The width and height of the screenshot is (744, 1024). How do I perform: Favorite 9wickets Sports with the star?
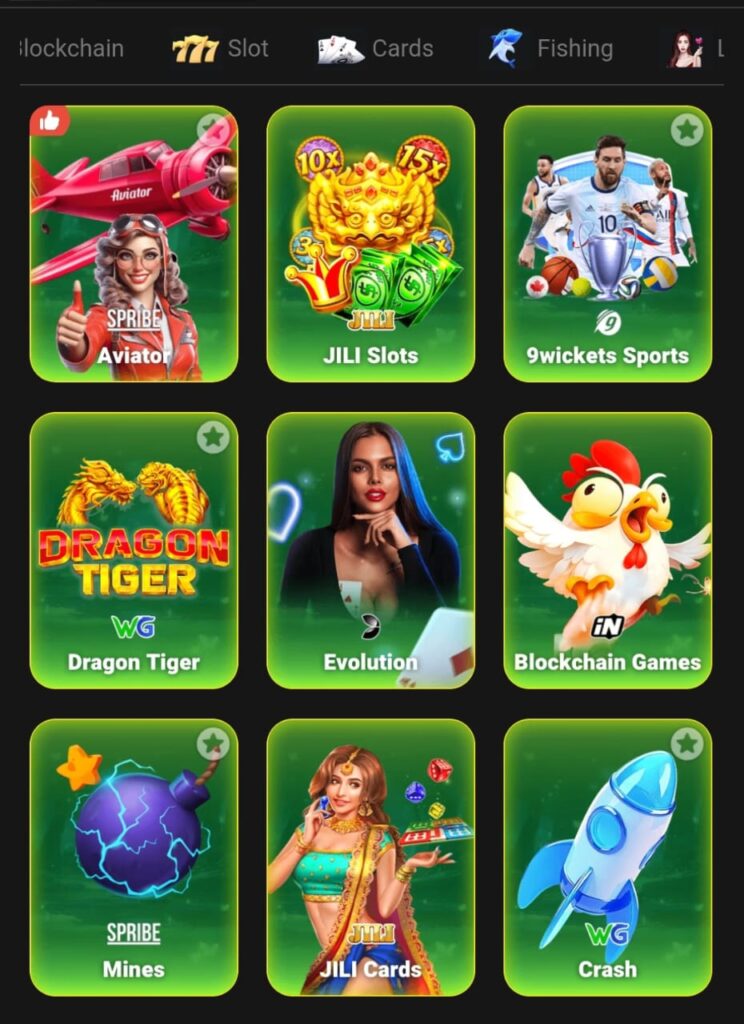pos(686,130)
